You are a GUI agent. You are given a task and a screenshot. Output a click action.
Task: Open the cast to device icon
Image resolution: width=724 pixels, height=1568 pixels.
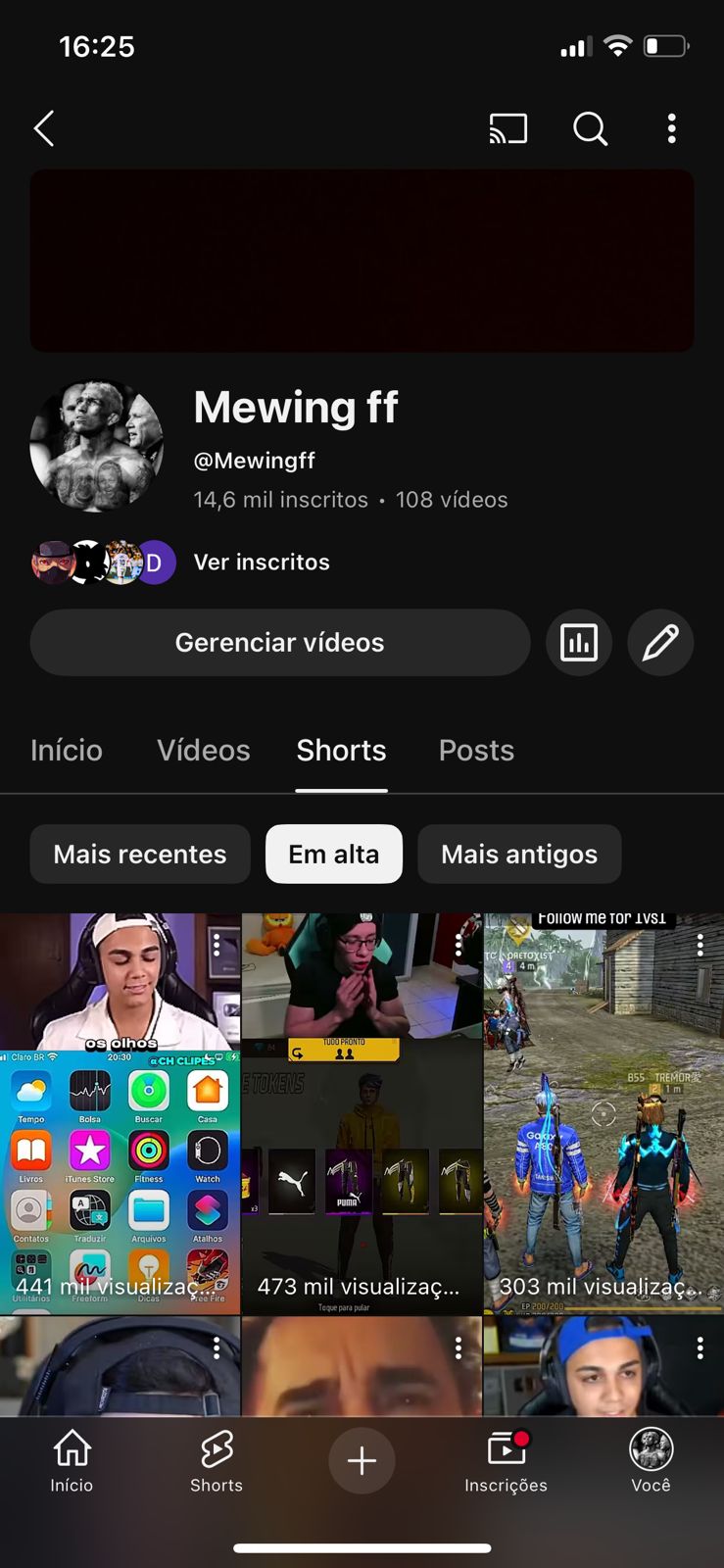tap(508, 128)
